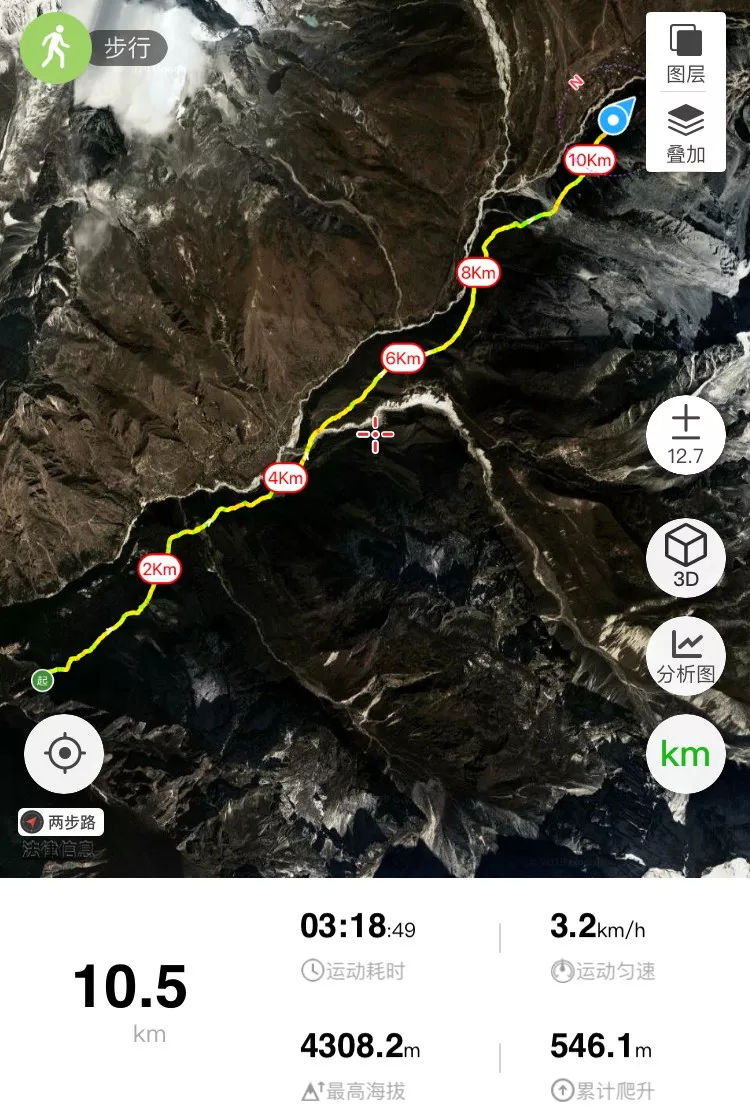Open the 分析图 analysis chart
Screen dimensions: 750x1112
pyautogui.click(x=686, y=656)
